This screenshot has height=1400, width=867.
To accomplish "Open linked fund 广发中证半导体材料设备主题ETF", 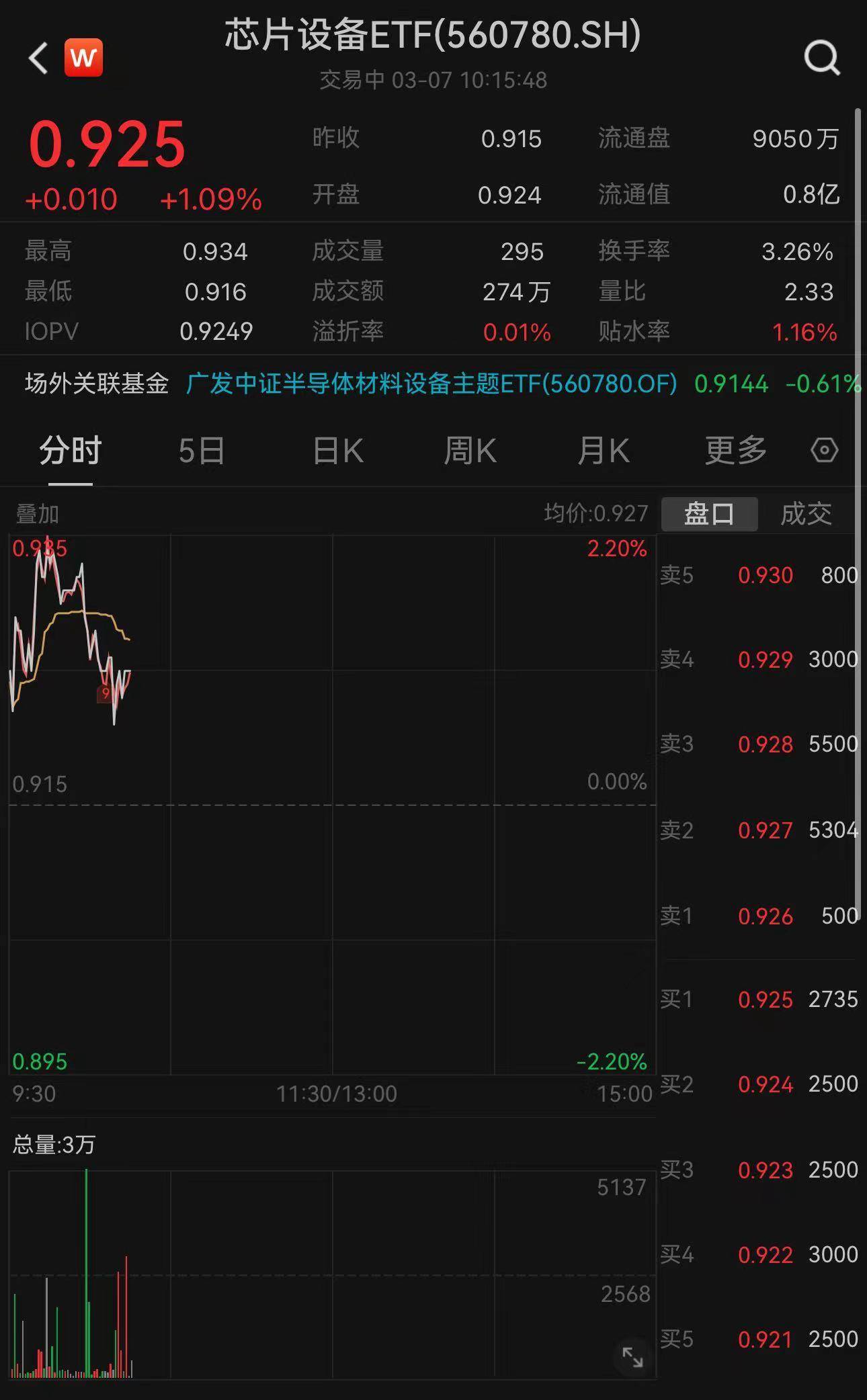I will (431, 384).
